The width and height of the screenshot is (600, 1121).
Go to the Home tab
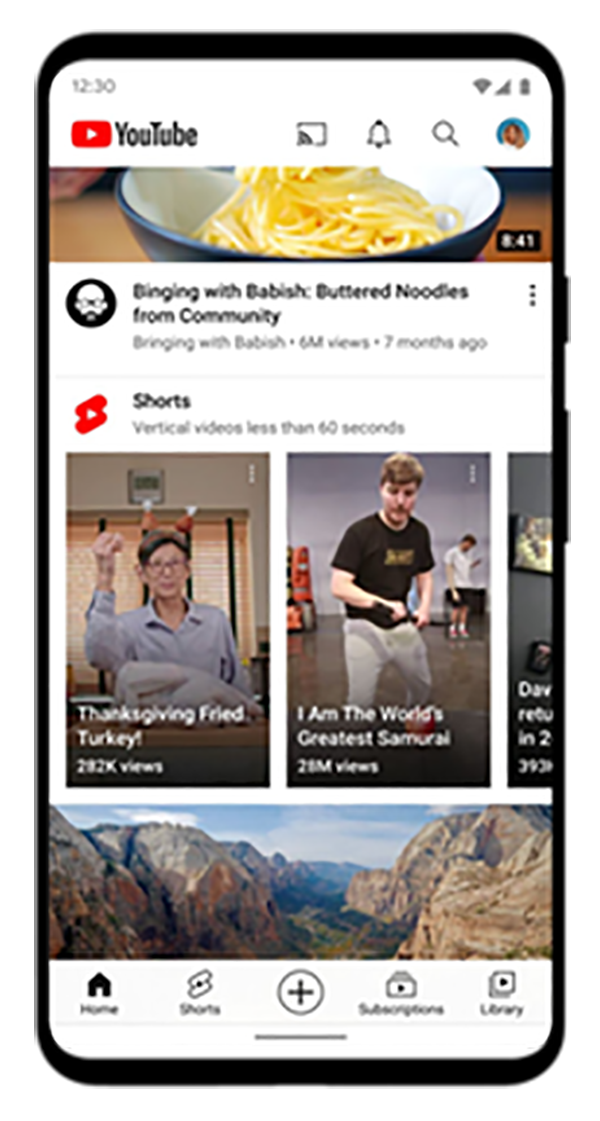tap(99, 993)
